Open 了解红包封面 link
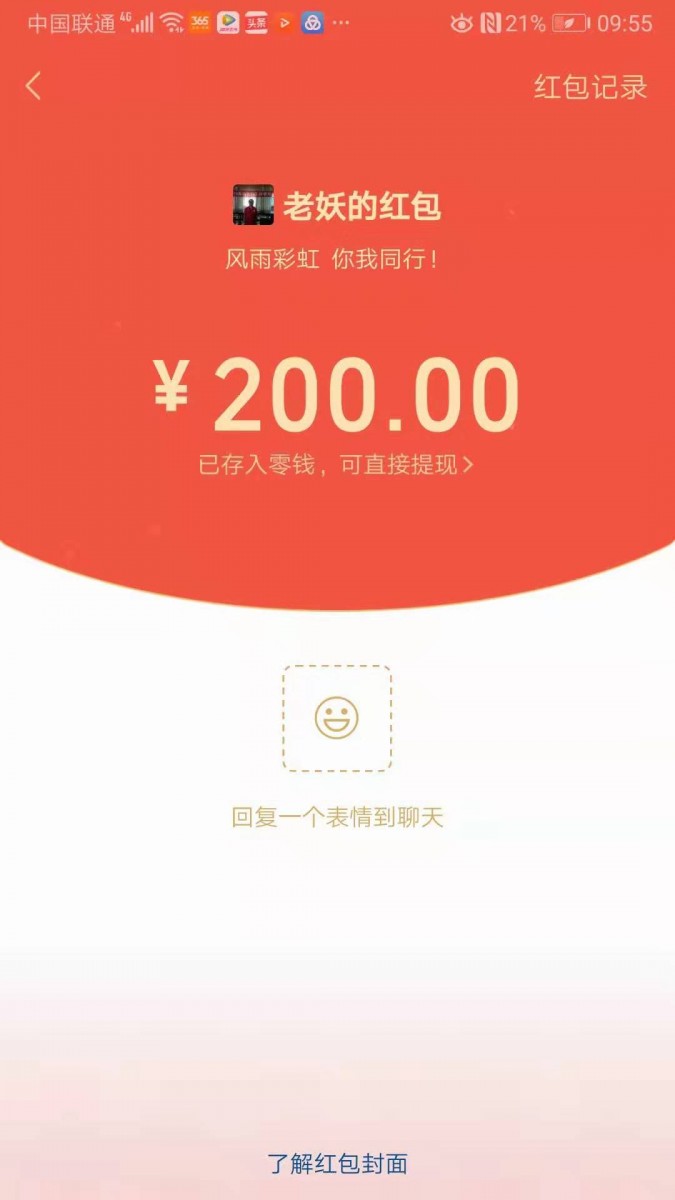This screenshot has width=675, height=1200. (x=337, y=1164)
